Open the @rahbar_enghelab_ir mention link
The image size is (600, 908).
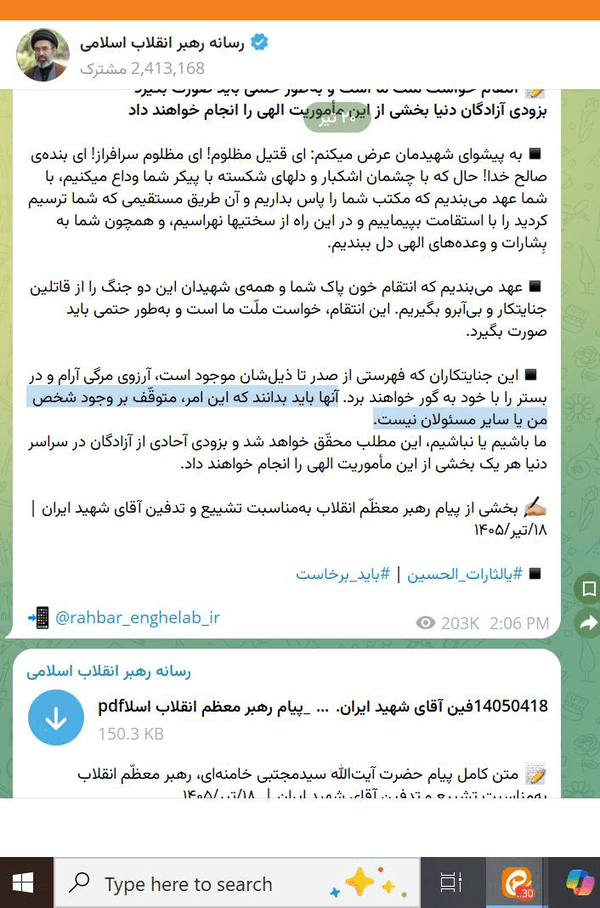(x=137, y=617)
